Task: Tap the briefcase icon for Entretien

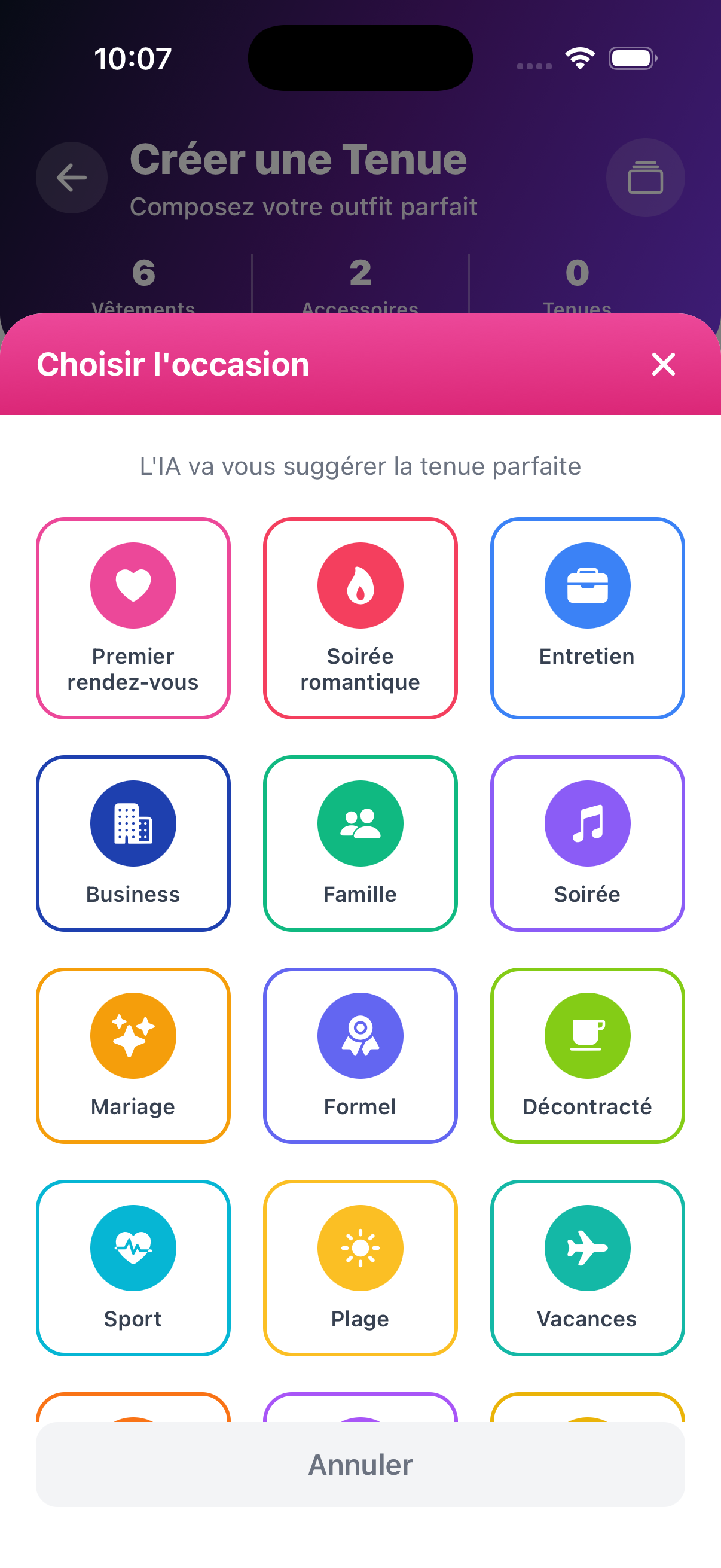Action: coord(586,585)
